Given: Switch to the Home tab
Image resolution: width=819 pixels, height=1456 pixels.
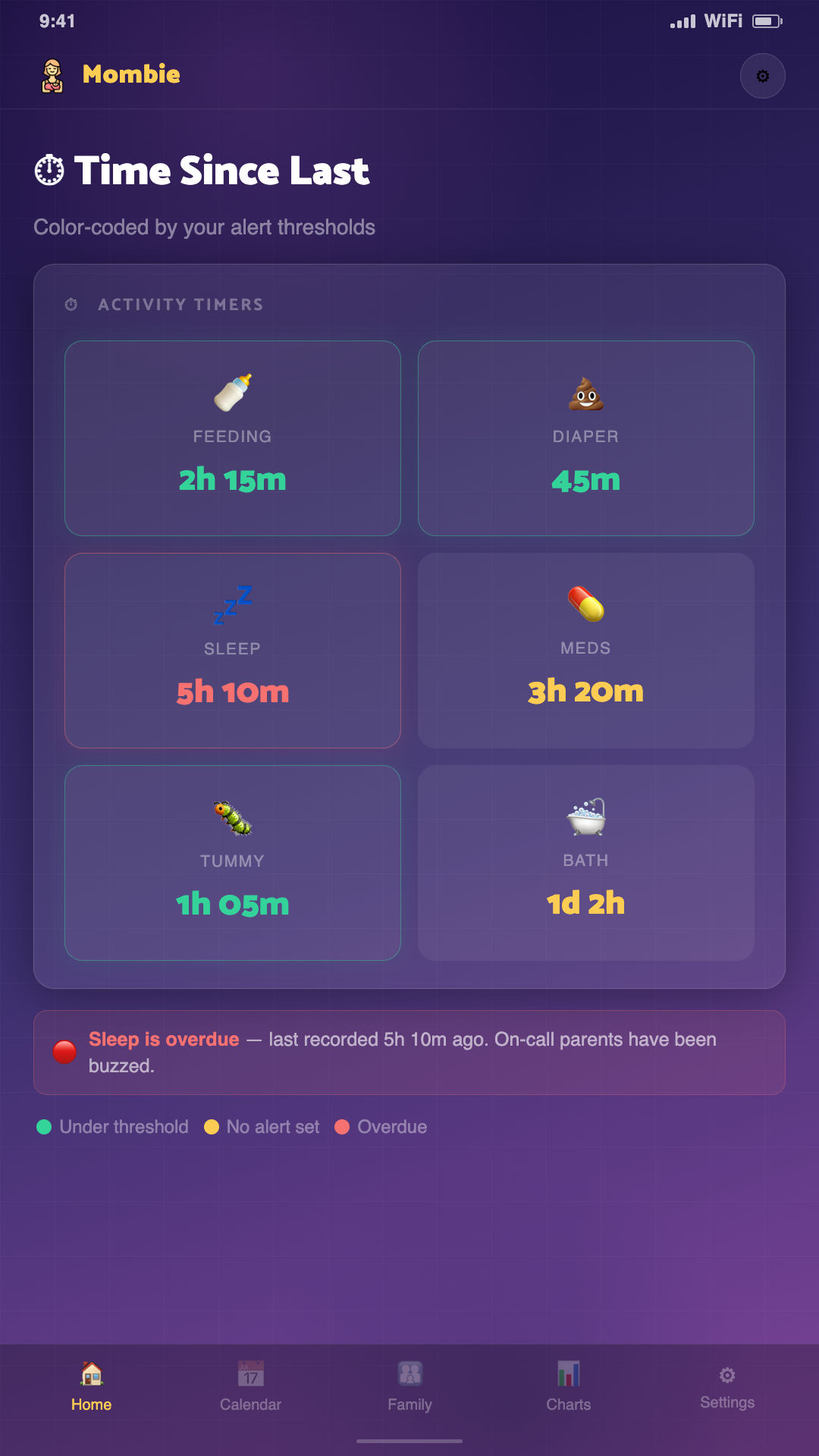Looking at the screenshot, I should (91, 1388).
